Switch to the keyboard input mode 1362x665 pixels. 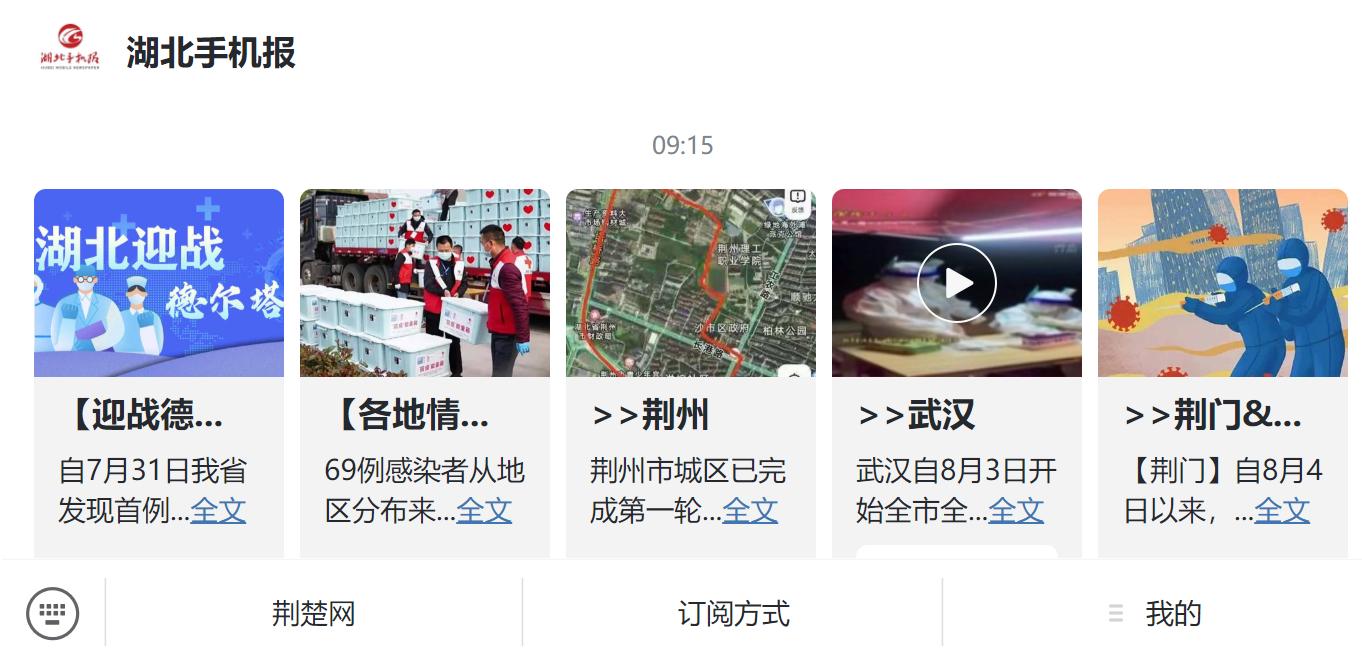click(x=52, y=613)
